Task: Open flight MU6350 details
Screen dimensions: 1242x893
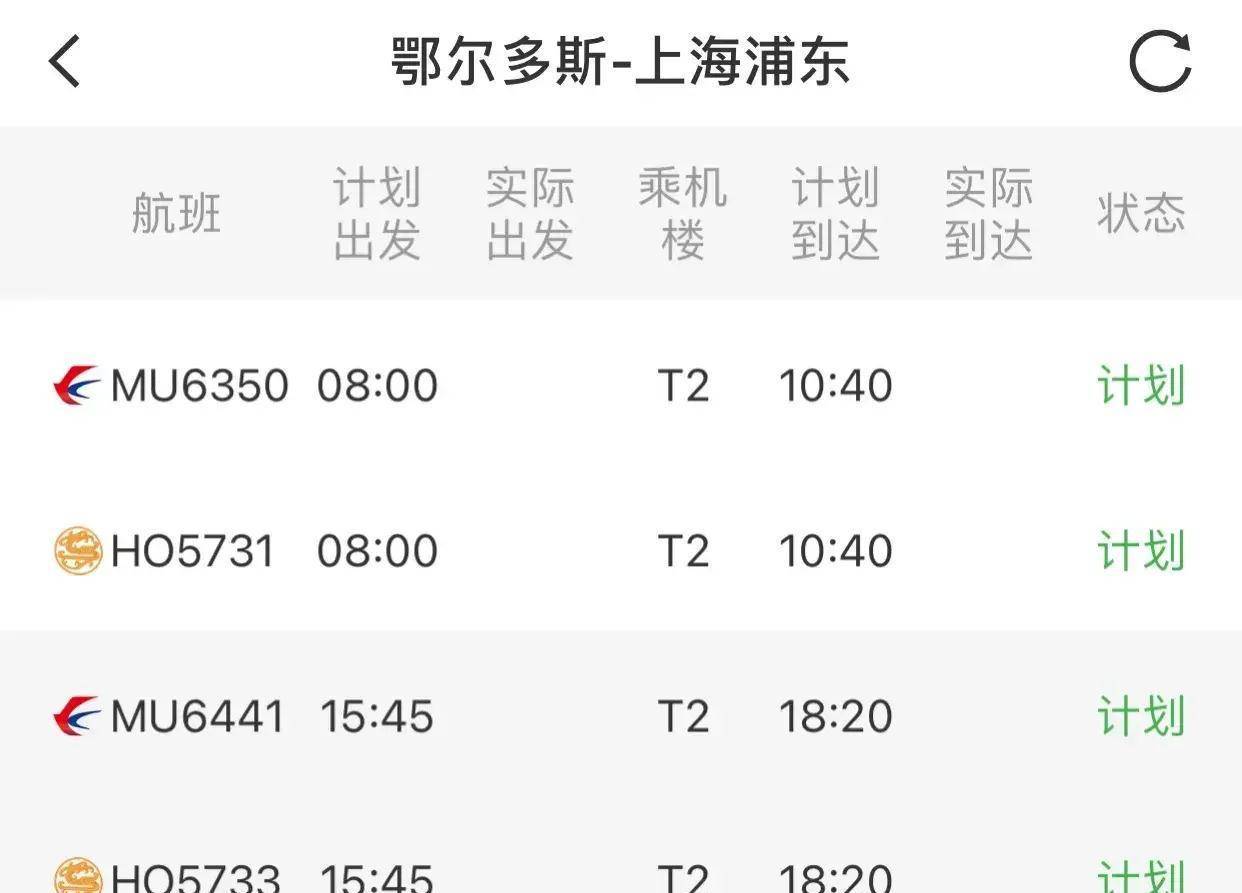Action: click(x=200, y=385)
